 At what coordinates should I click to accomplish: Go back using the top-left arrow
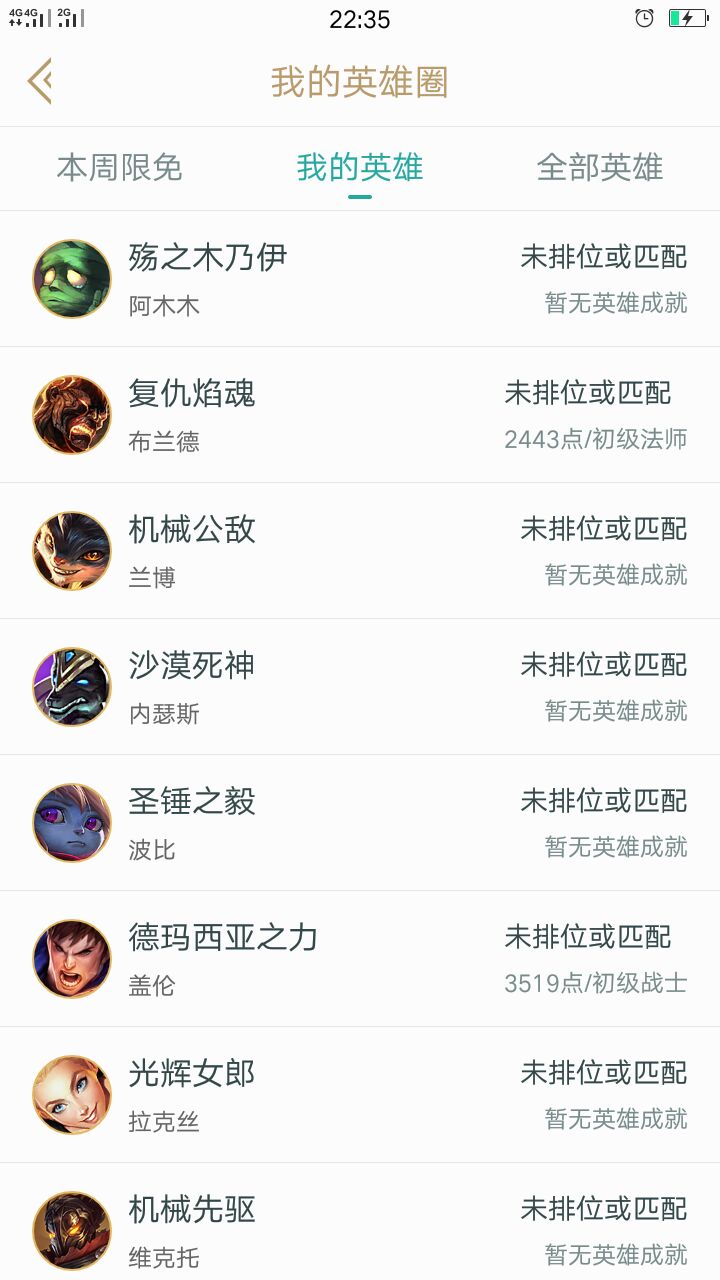pyautogui.click(x=40, y=81)
